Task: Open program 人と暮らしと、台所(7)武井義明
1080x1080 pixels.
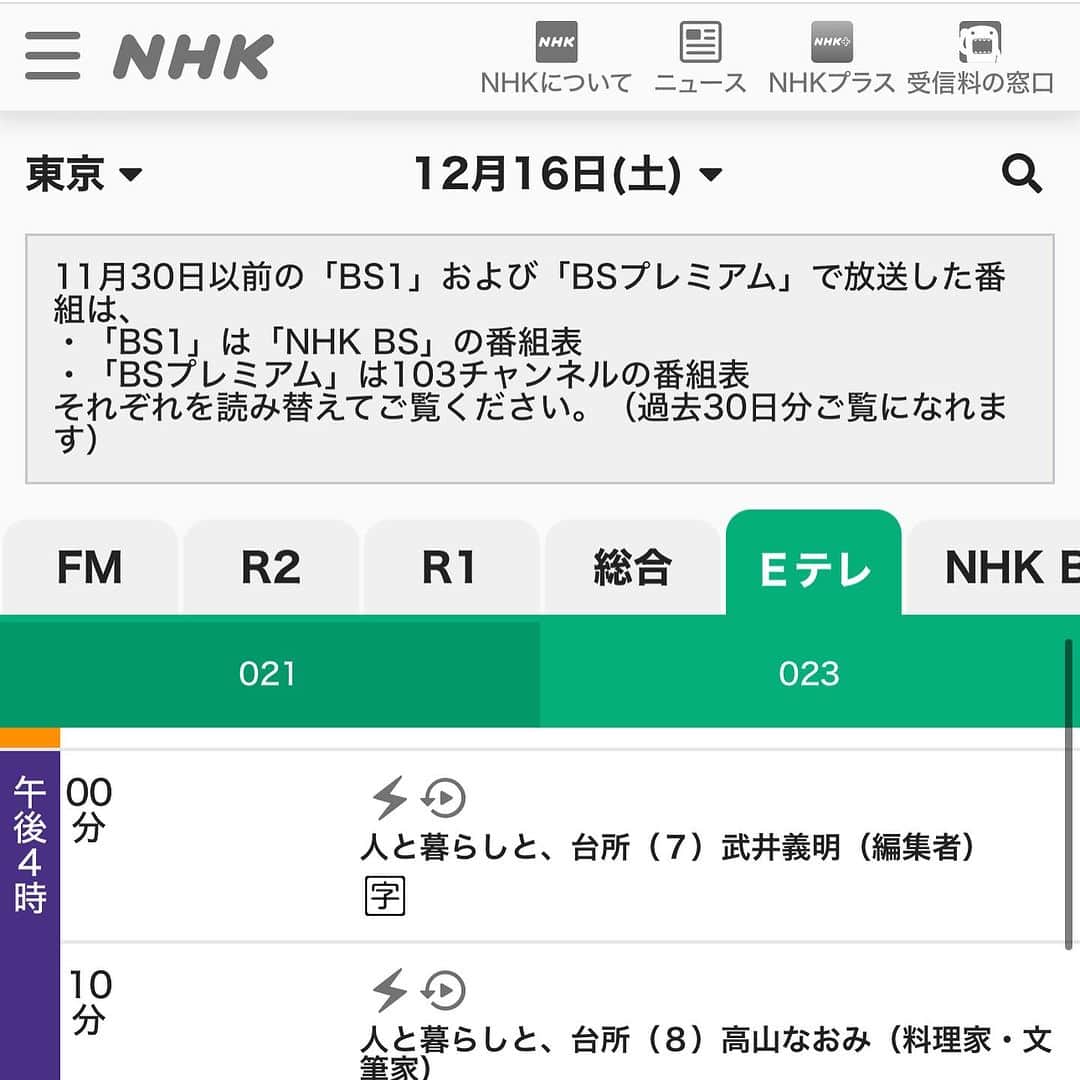Action: pyautogui.click(x=667, y=848)
